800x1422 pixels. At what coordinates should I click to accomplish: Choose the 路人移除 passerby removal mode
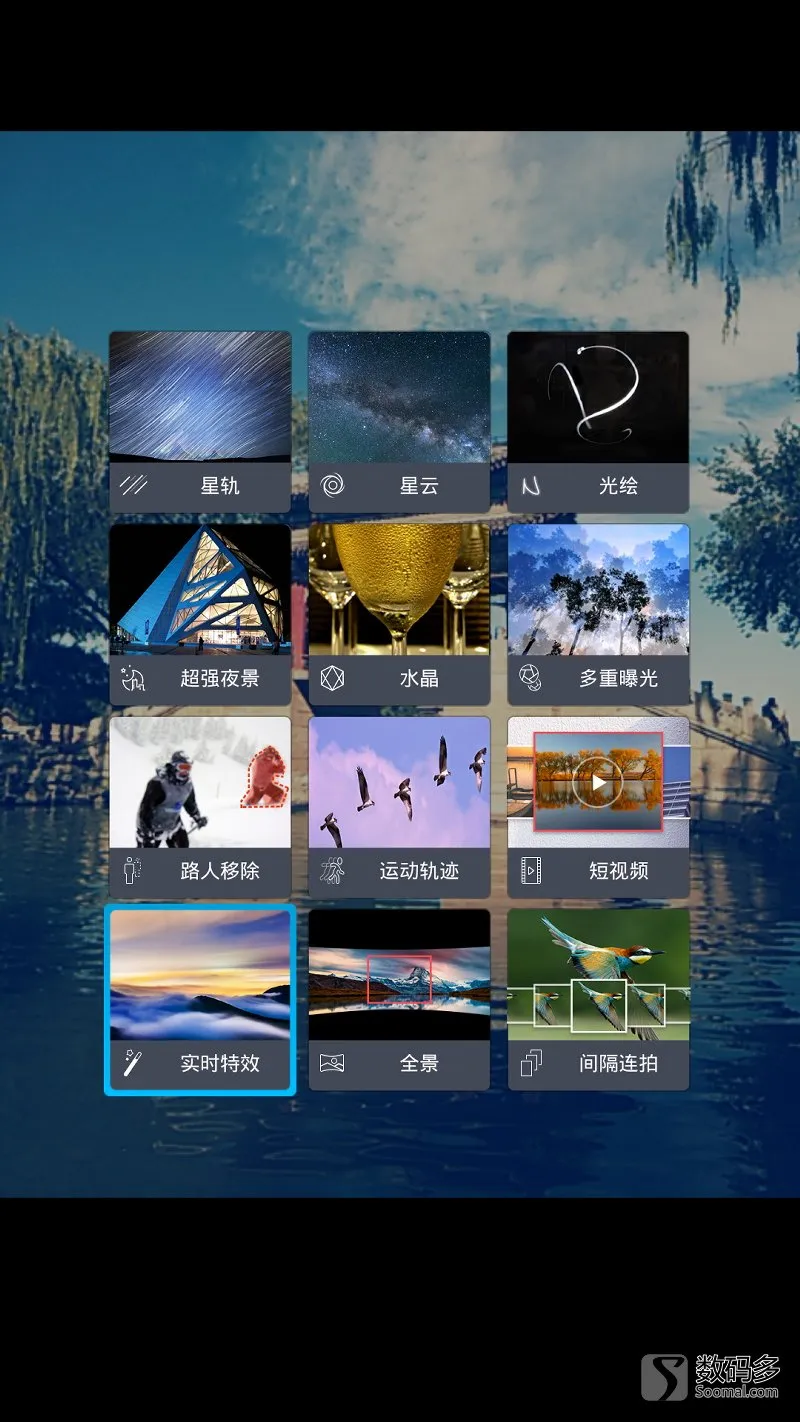click(200, 806)
